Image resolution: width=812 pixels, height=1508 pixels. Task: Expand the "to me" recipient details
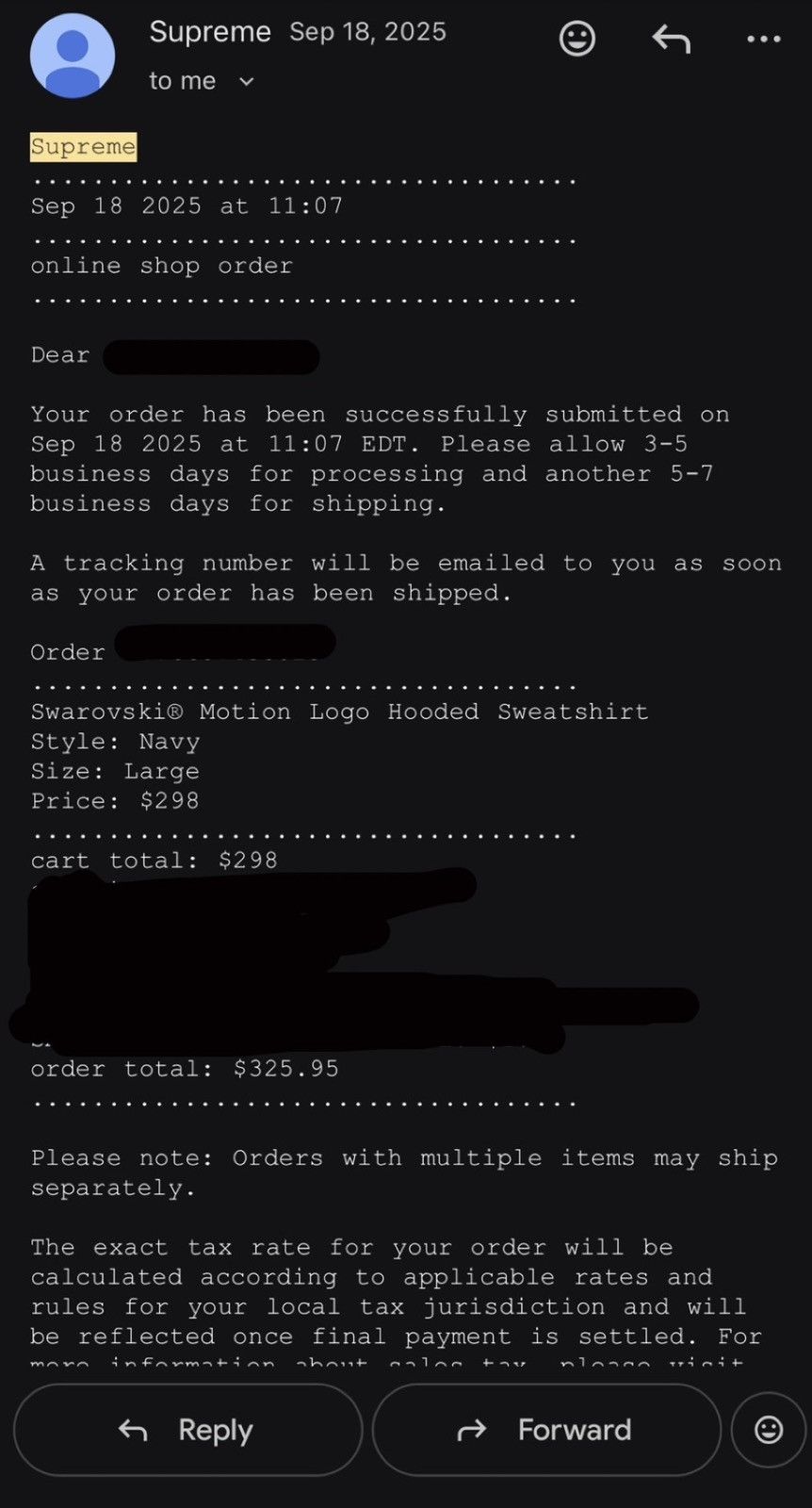202,81
